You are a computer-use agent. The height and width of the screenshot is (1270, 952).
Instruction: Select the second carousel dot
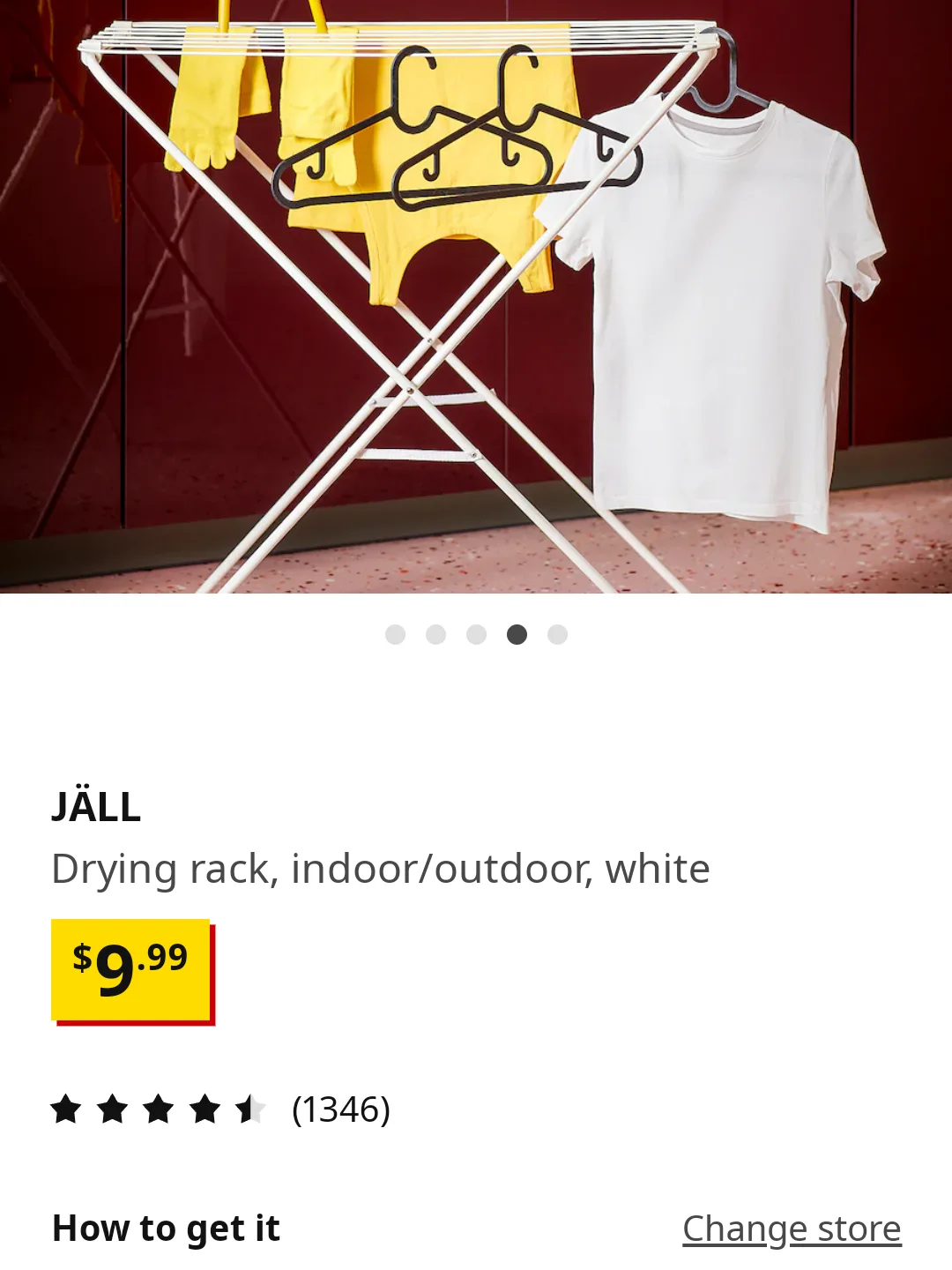click(x=435, y=632)
